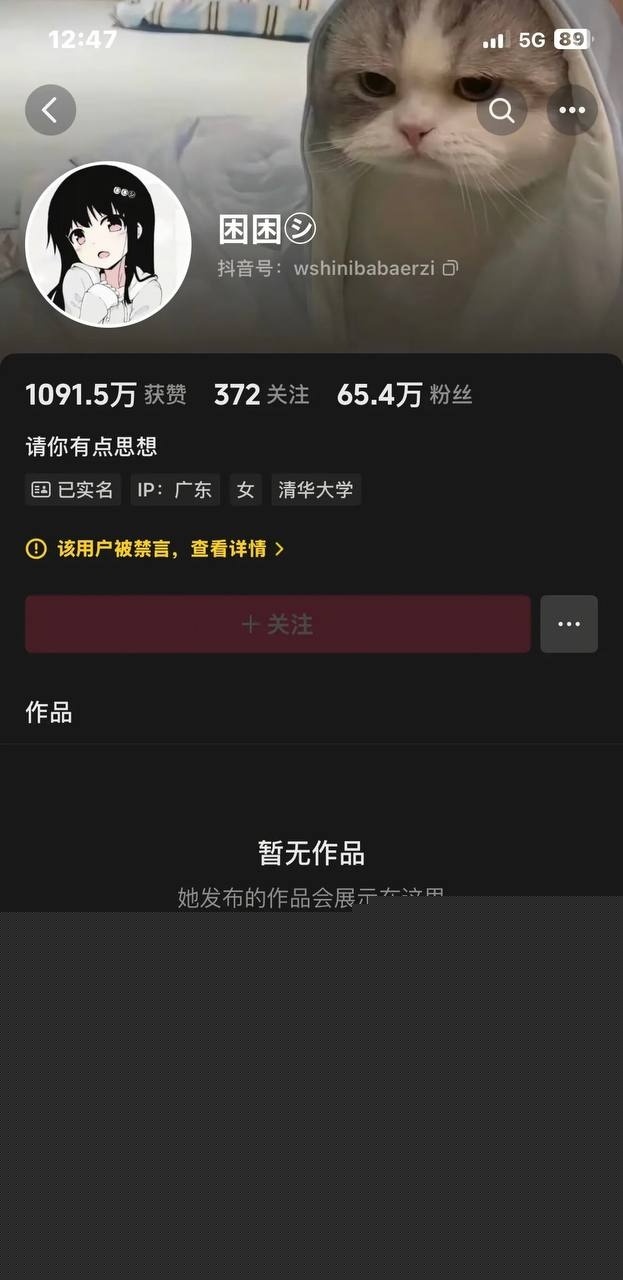This screenshot has width=623, height=1280.
Task: Open the 65.4万 粉丝 followers list
Action: click(x=404, y=395)
